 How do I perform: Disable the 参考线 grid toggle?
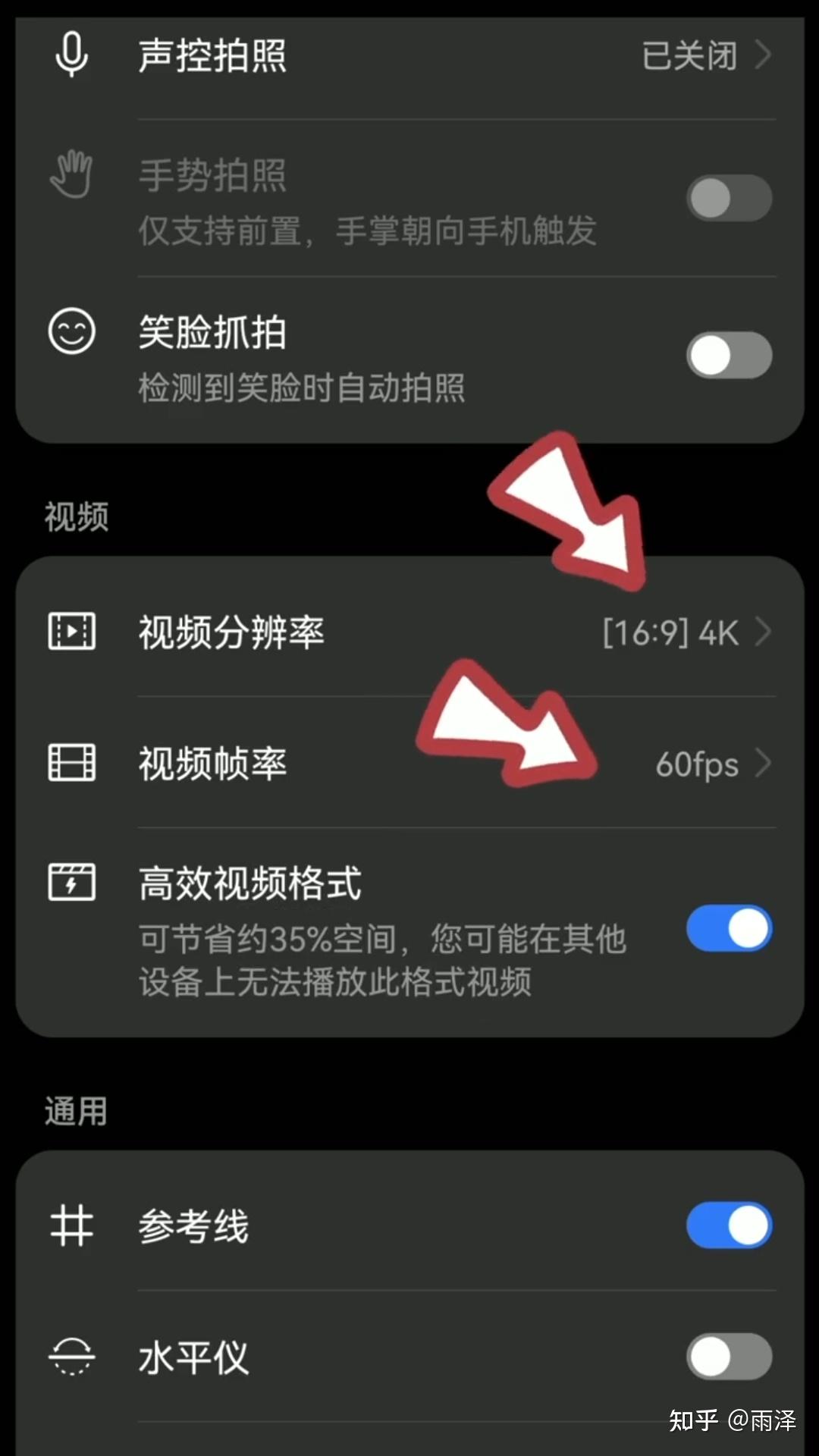pyautogui.click(x=729, y=1225)
